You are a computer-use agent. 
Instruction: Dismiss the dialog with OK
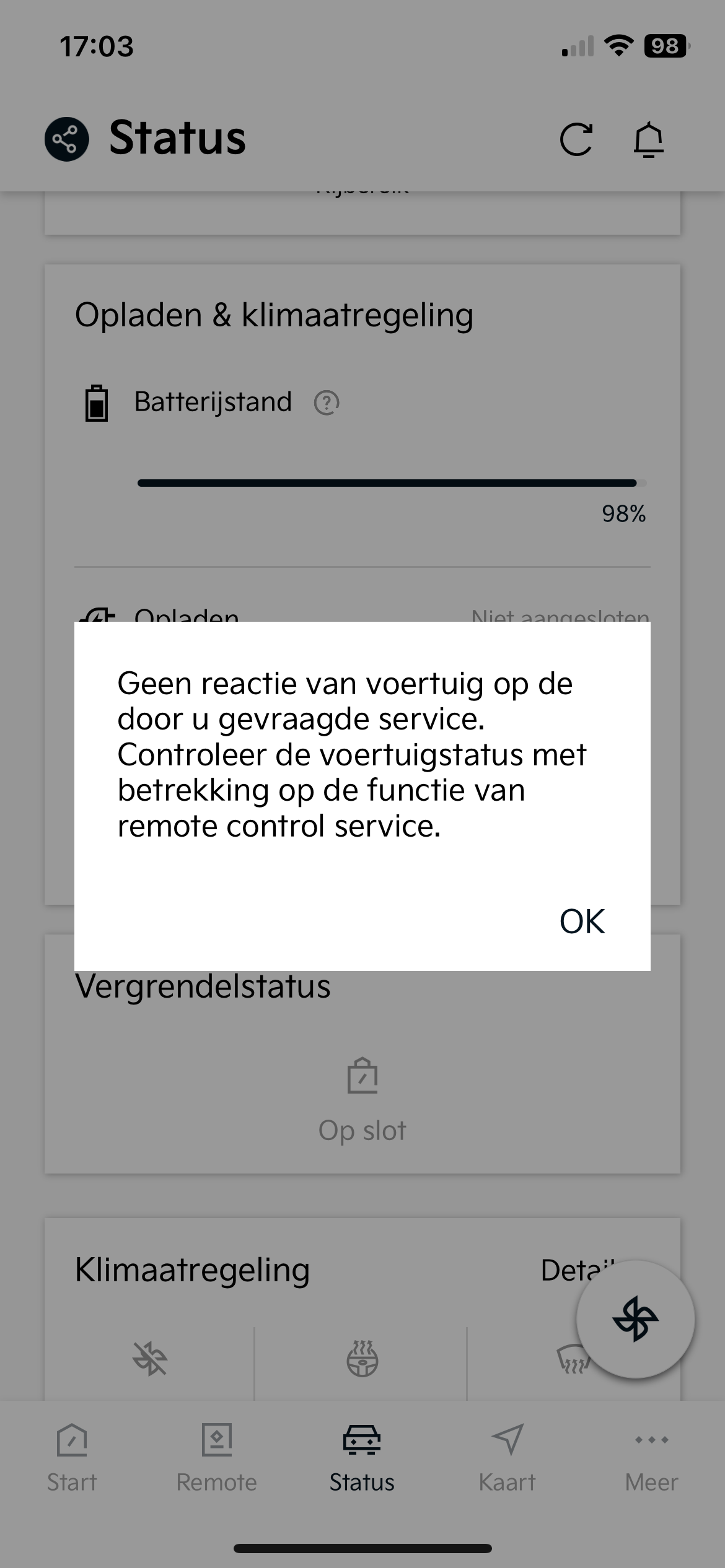pyautogui.click(x=582, y=921)
